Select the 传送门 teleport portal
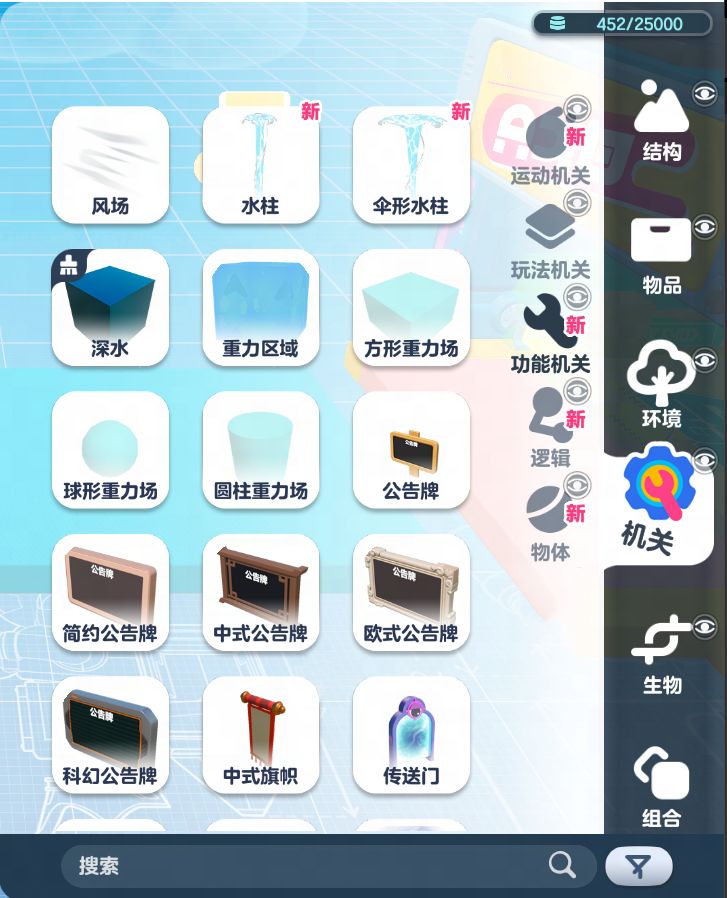Image resolution: width=727 pixels, height=898 pixels. (x=410, y=735)
